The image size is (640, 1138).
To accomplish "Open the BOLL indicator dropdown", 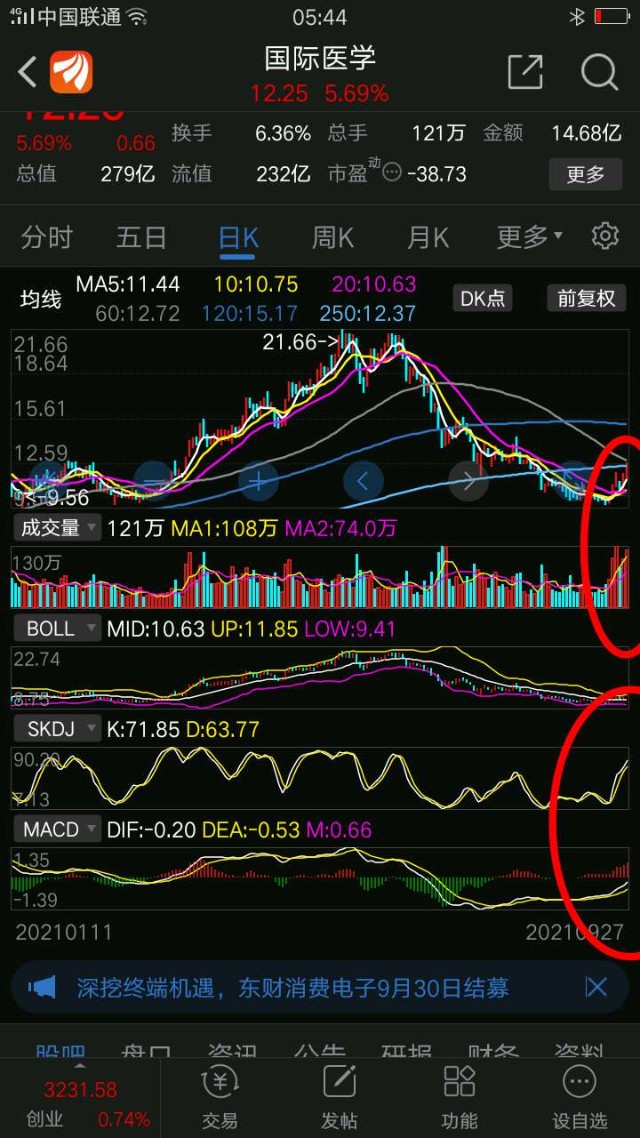I will 57,628.
